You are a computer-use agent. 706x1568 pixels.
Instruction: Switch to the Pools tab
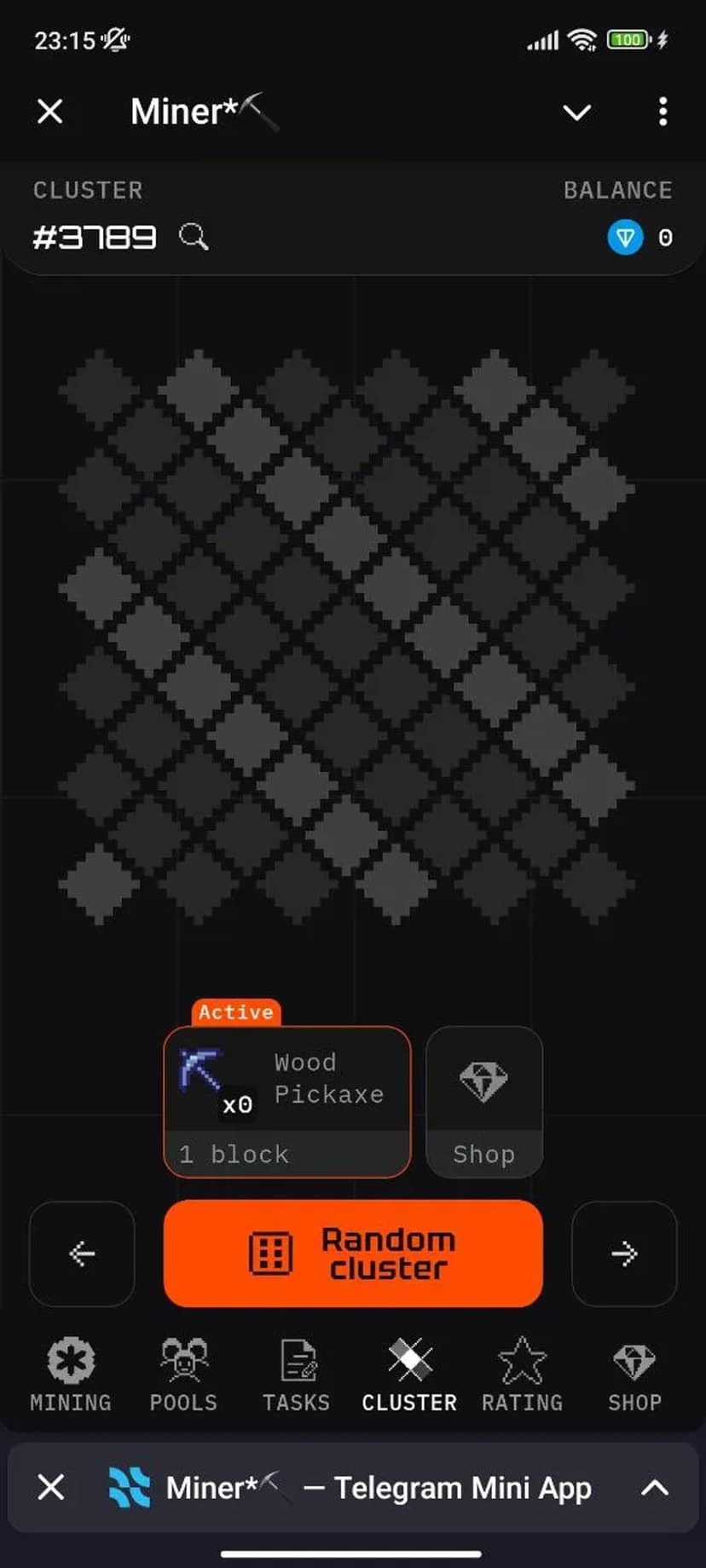tap(183, 1374)
